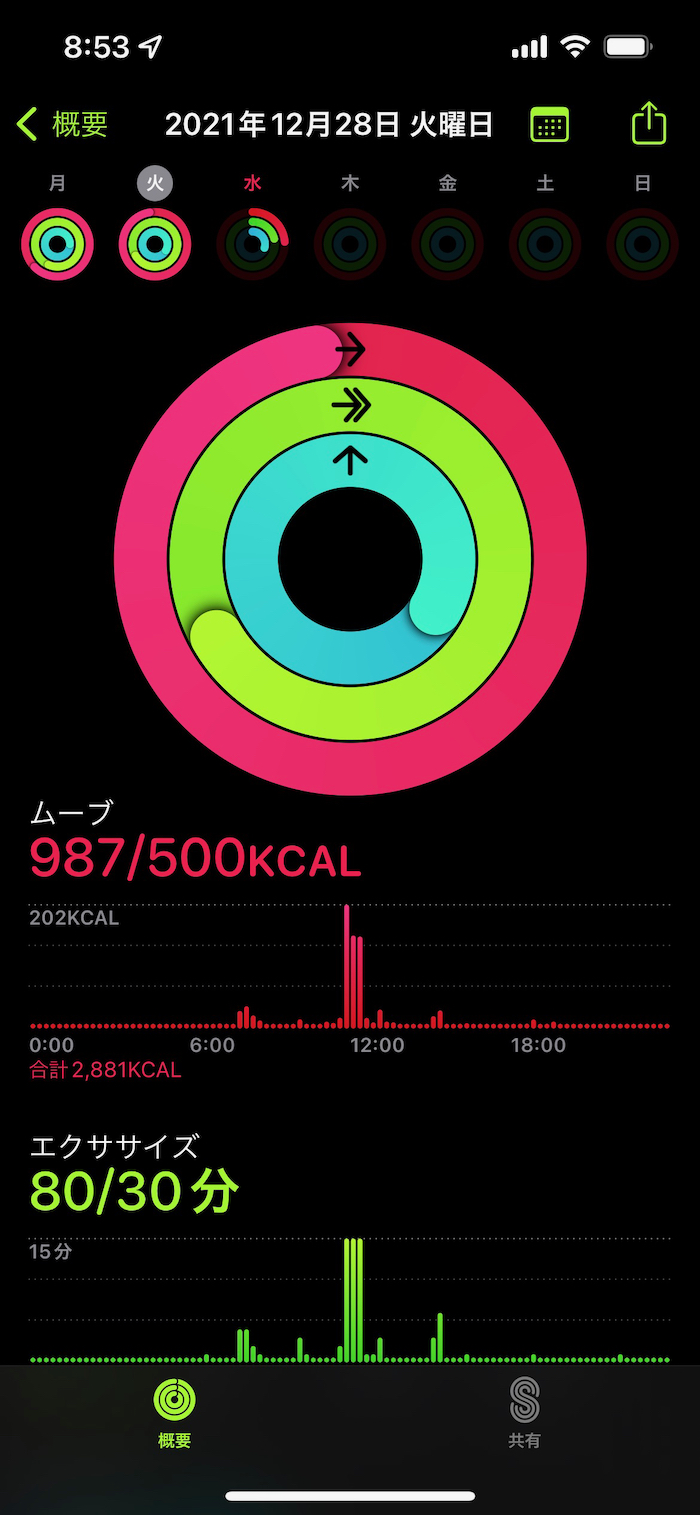Image resolution: width=700 pixels, height=1515 pixels.
Task: Go back to 概要 overview
Action: pos(62,124)
